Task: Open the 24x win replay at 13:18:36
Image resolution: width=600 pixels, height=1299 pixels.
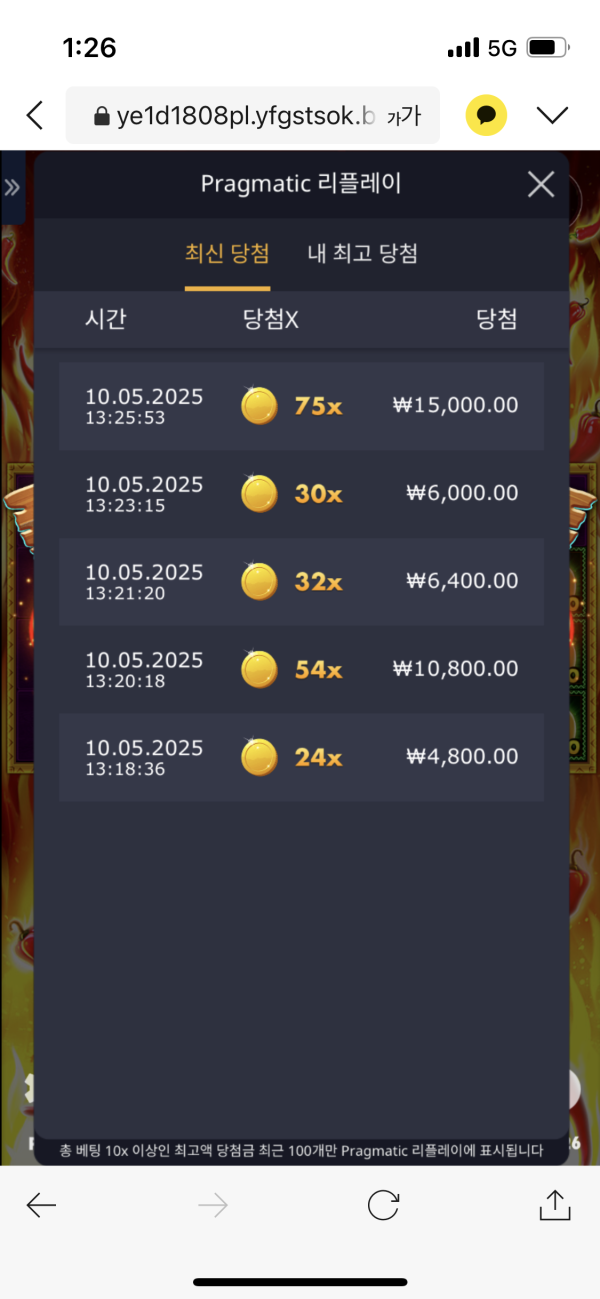Action: pos(301,758)
